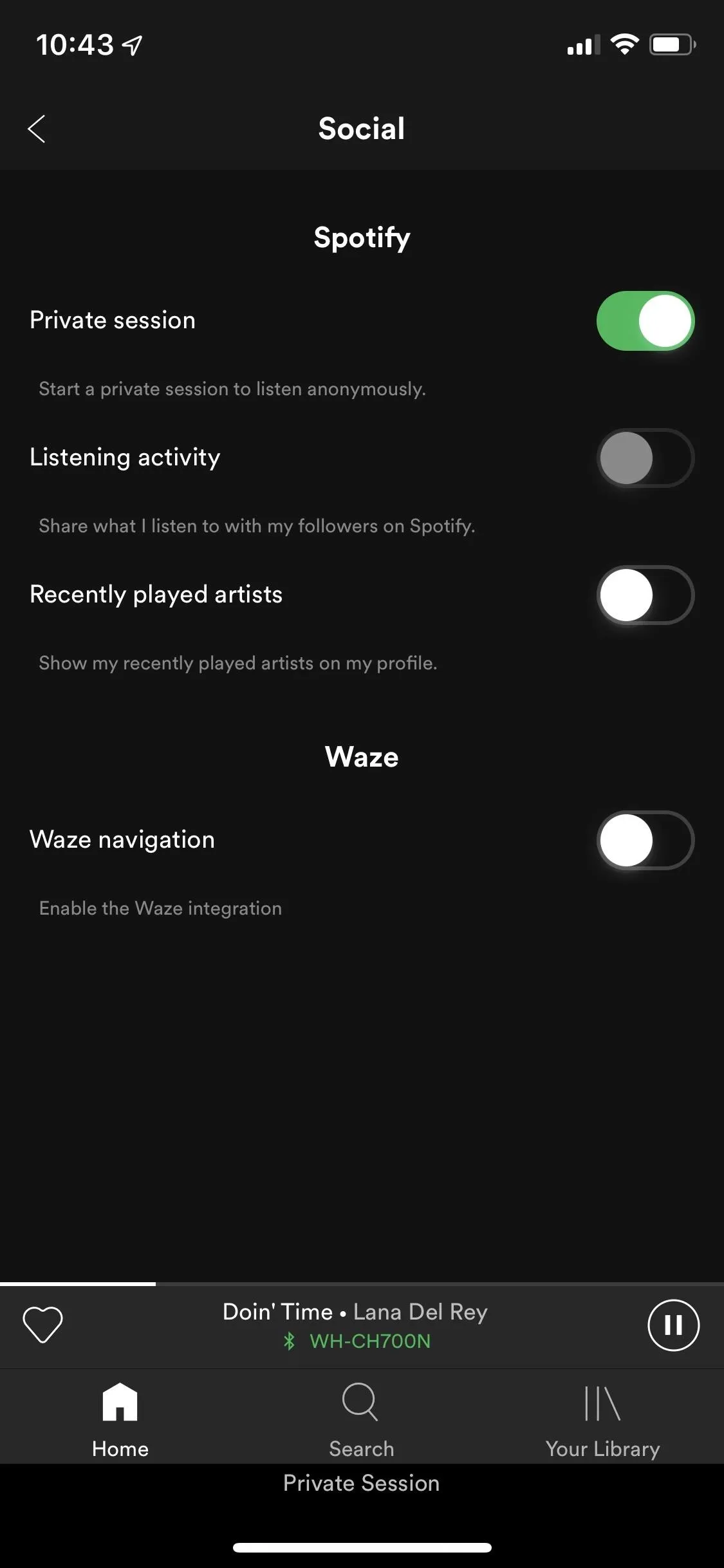Switch to the Home tab
Viewport: 724px width, 1568px height.
(x=120, y=1420)
